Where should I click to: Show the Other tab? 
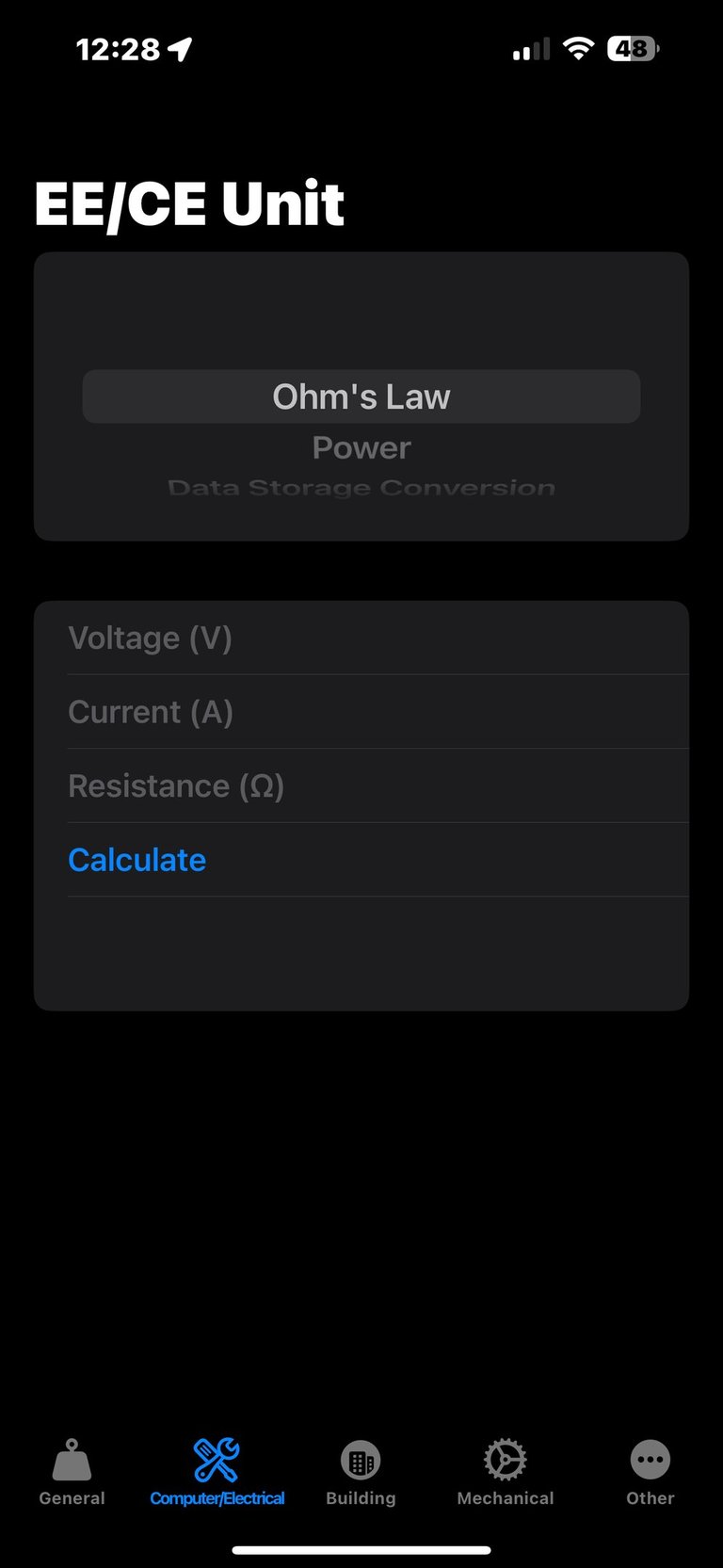651,1472
